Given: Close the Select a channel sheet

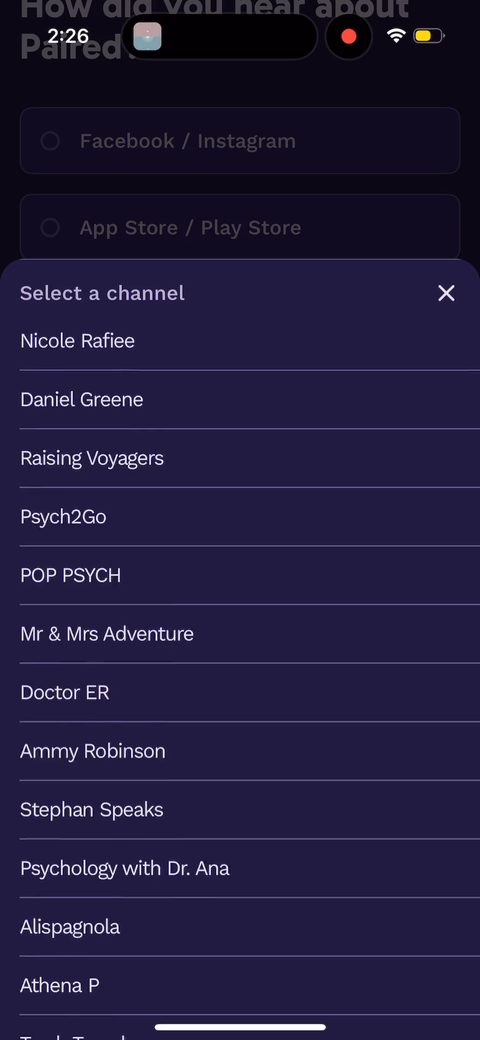Looking at the screenshot, I should tap(446, 293).
